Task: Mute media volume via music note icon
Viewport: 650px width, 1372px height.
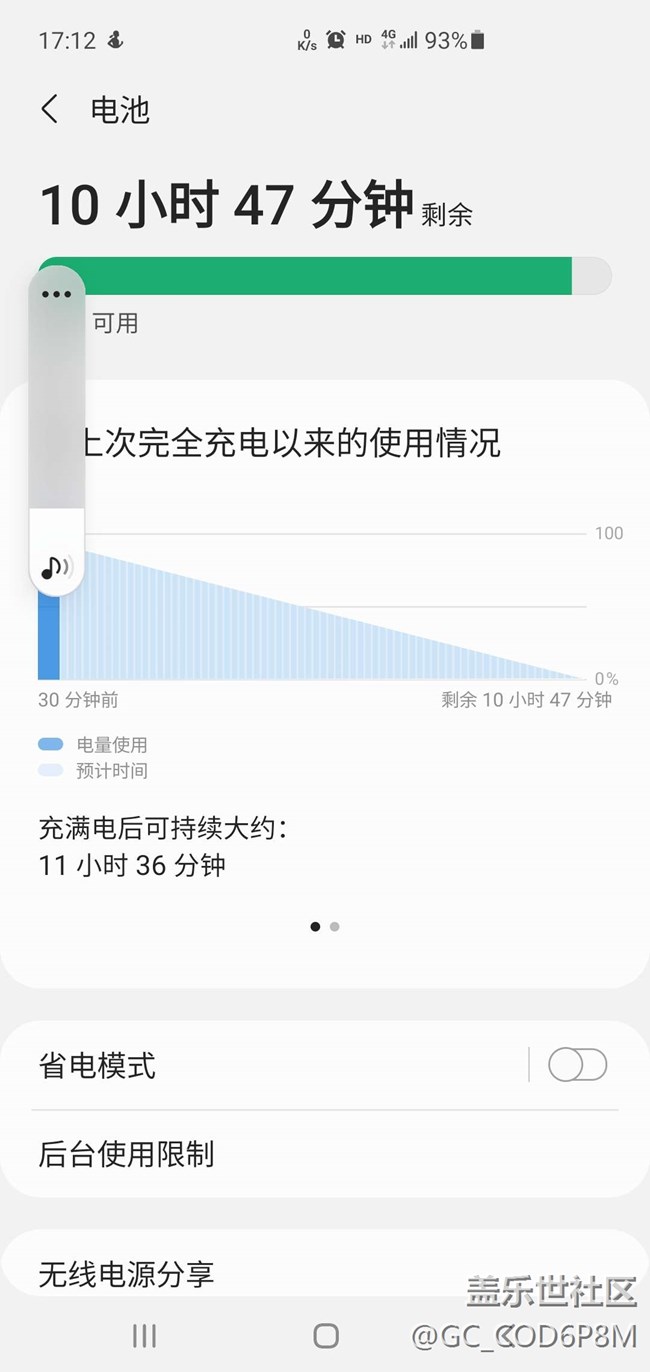Action: pos(56,568)
